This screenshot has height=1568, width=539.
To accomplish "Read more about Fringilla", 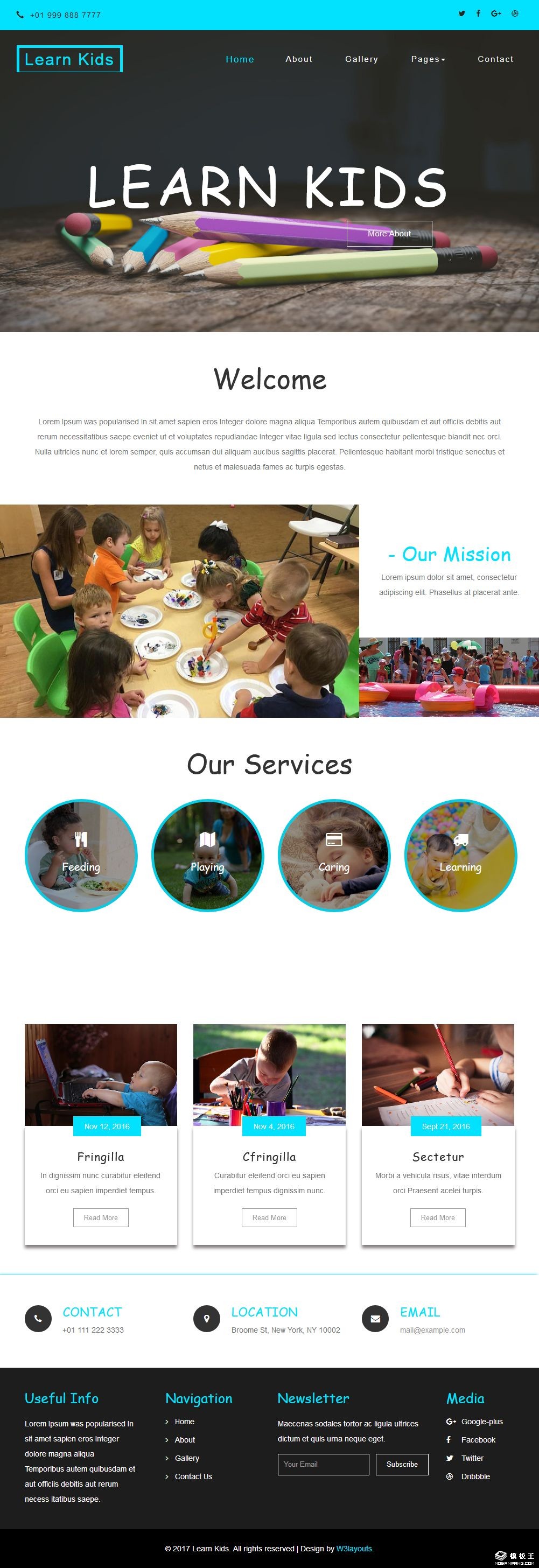I will tap(101, 1217).
